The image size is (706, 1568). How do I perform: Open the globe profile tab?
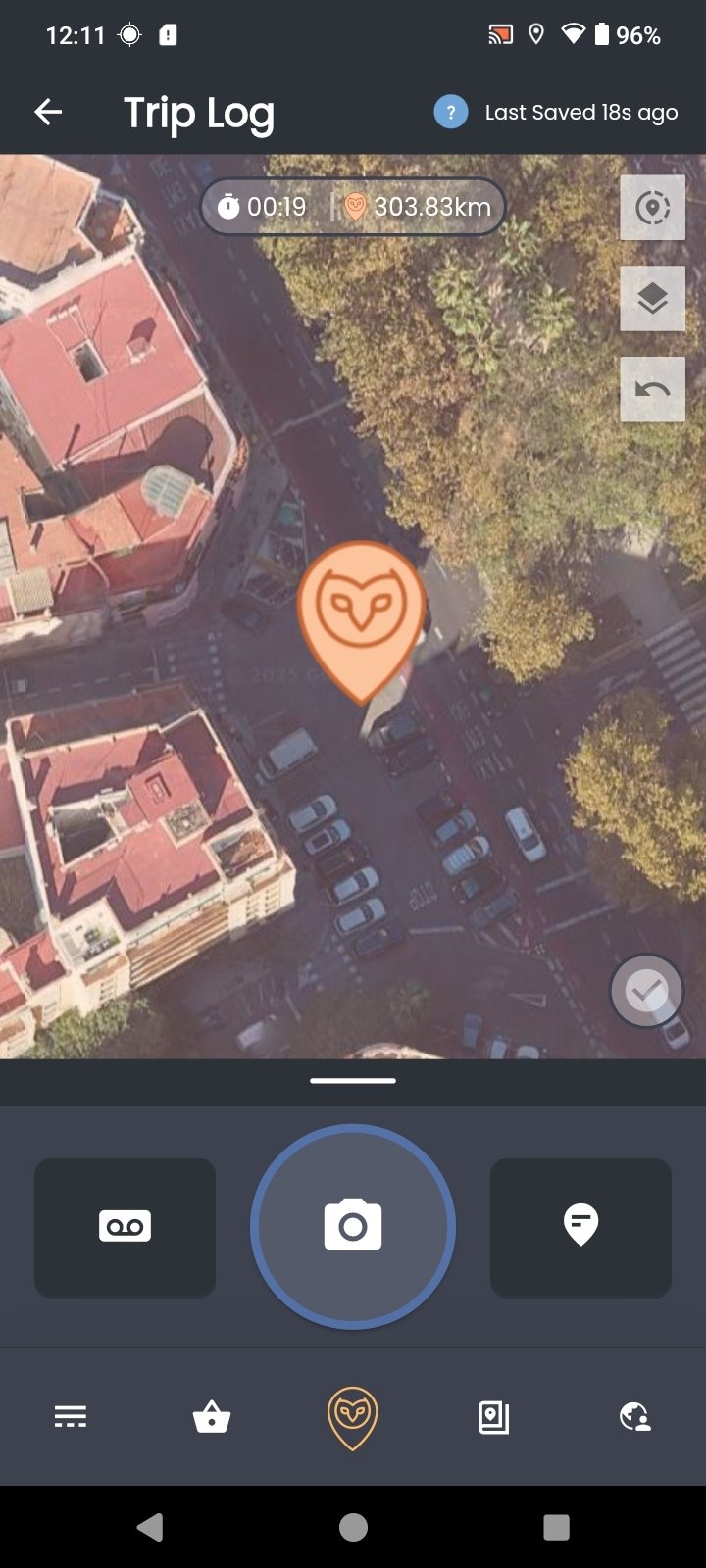tap(634, 1416)
